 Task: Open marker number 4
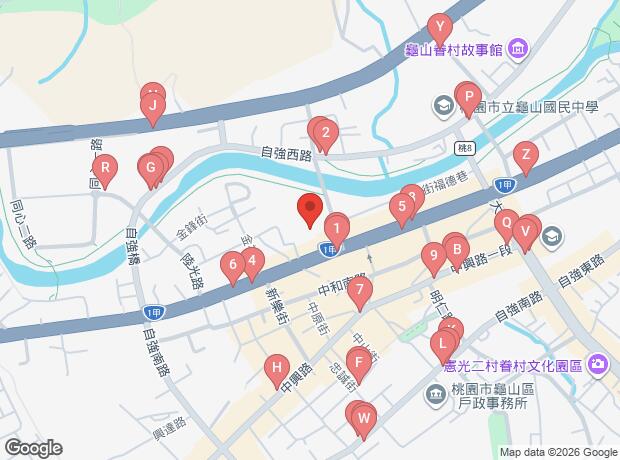252,261
